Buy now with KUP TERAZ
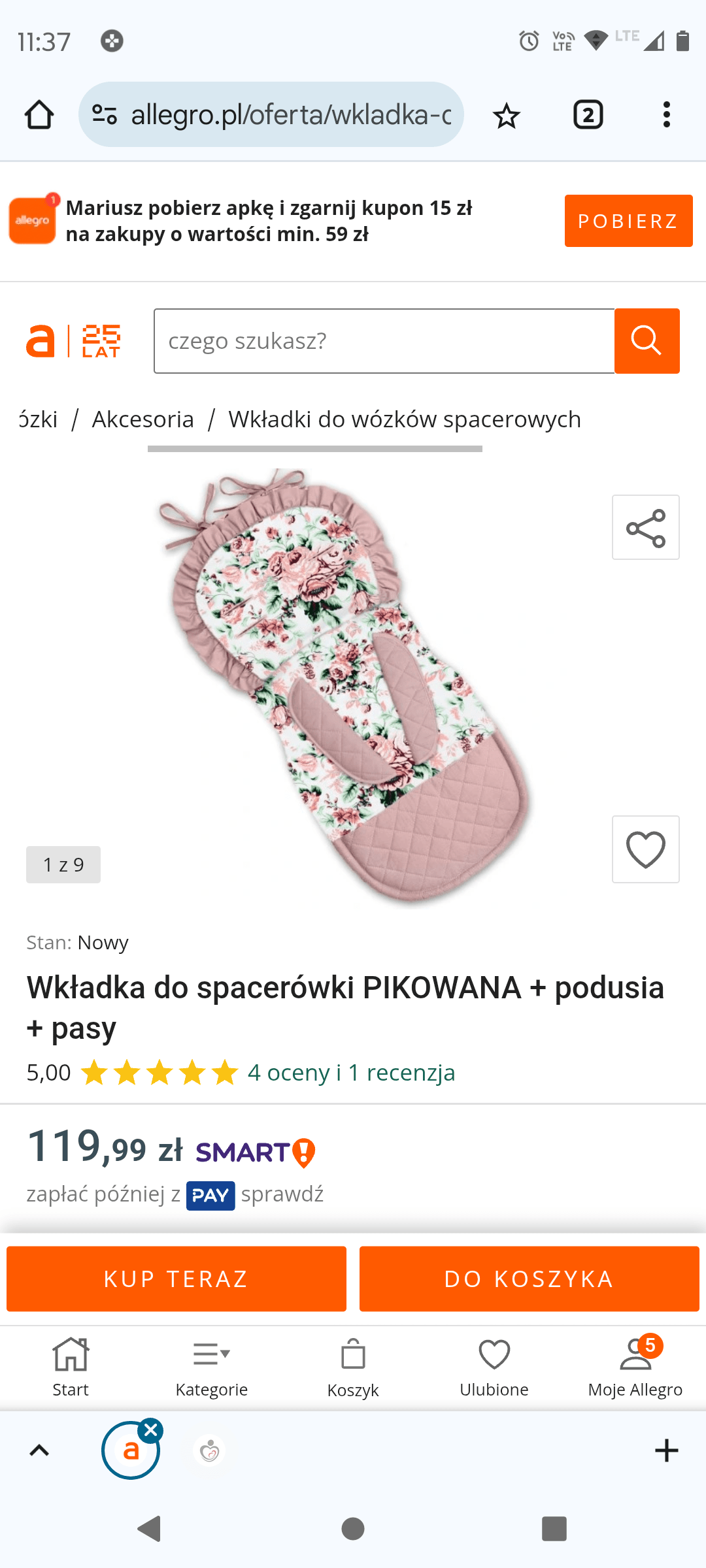The height and width of the screenshot is (1568, 706). pos(176,1279)
